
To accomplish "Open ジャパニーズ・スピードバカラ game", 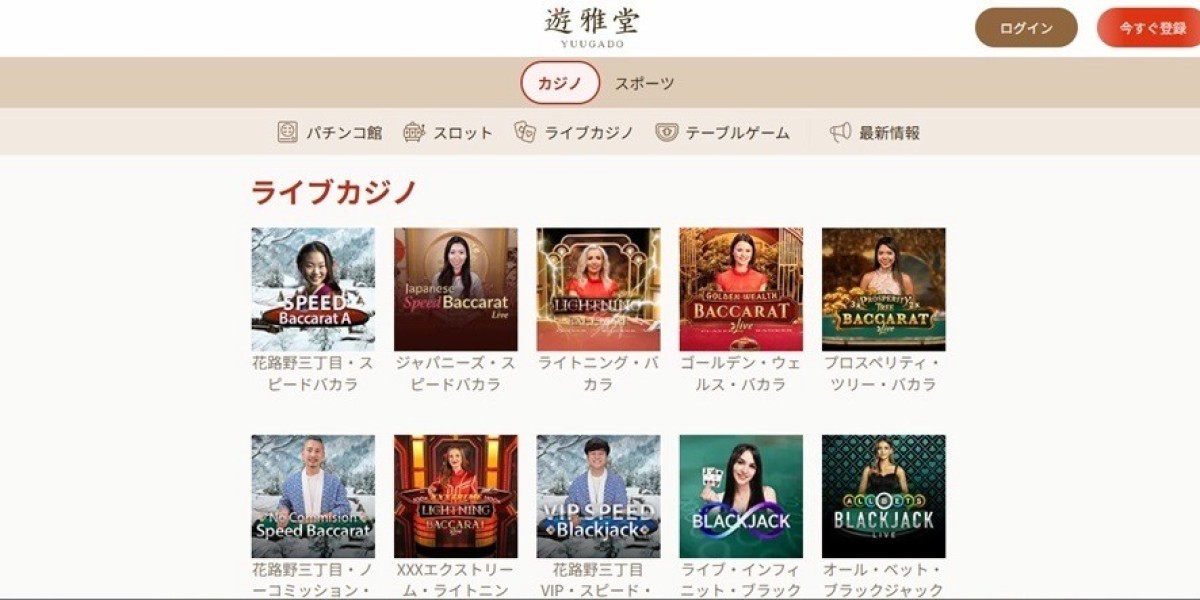I will coord(456,289).
